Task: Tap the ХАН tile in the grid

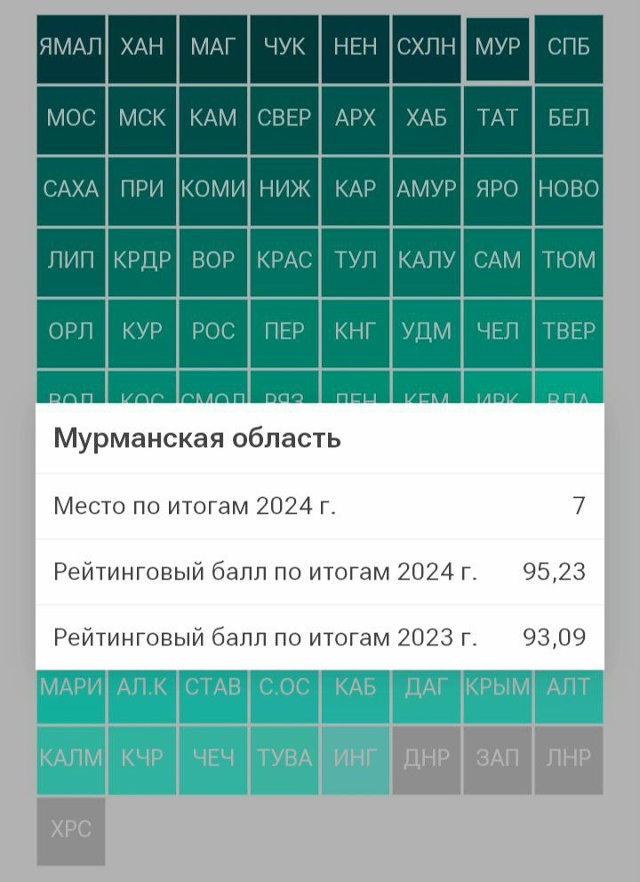Action: point(142,48)
